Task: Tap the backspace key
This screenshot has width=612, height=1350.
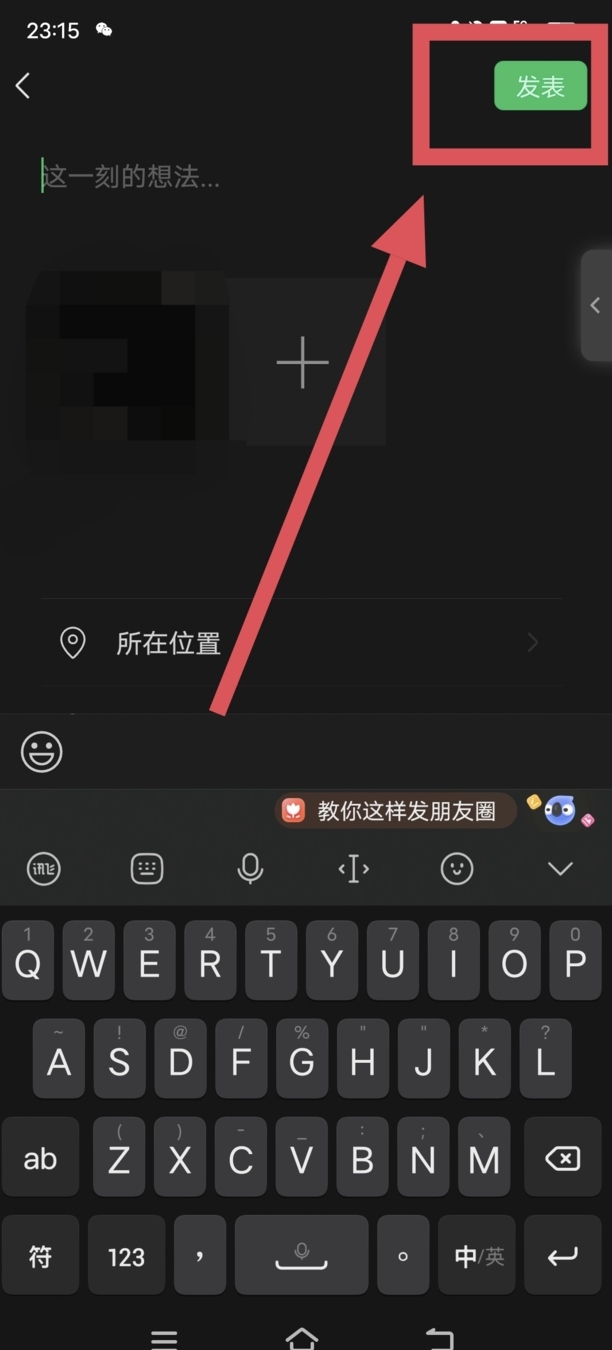Action: click(x=563, y=1159)
